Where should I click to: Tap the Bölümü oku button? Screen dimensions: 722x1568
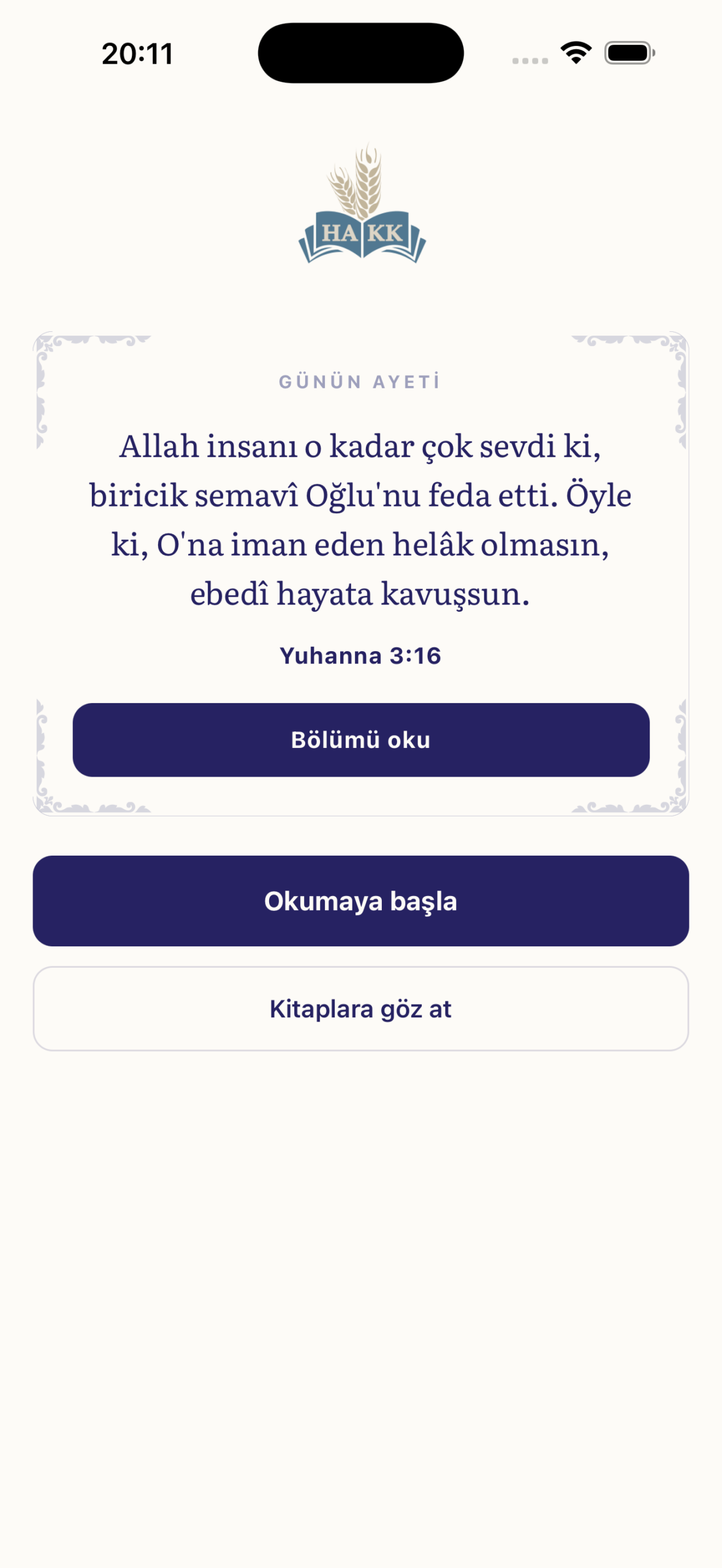(x=361, y=740)
